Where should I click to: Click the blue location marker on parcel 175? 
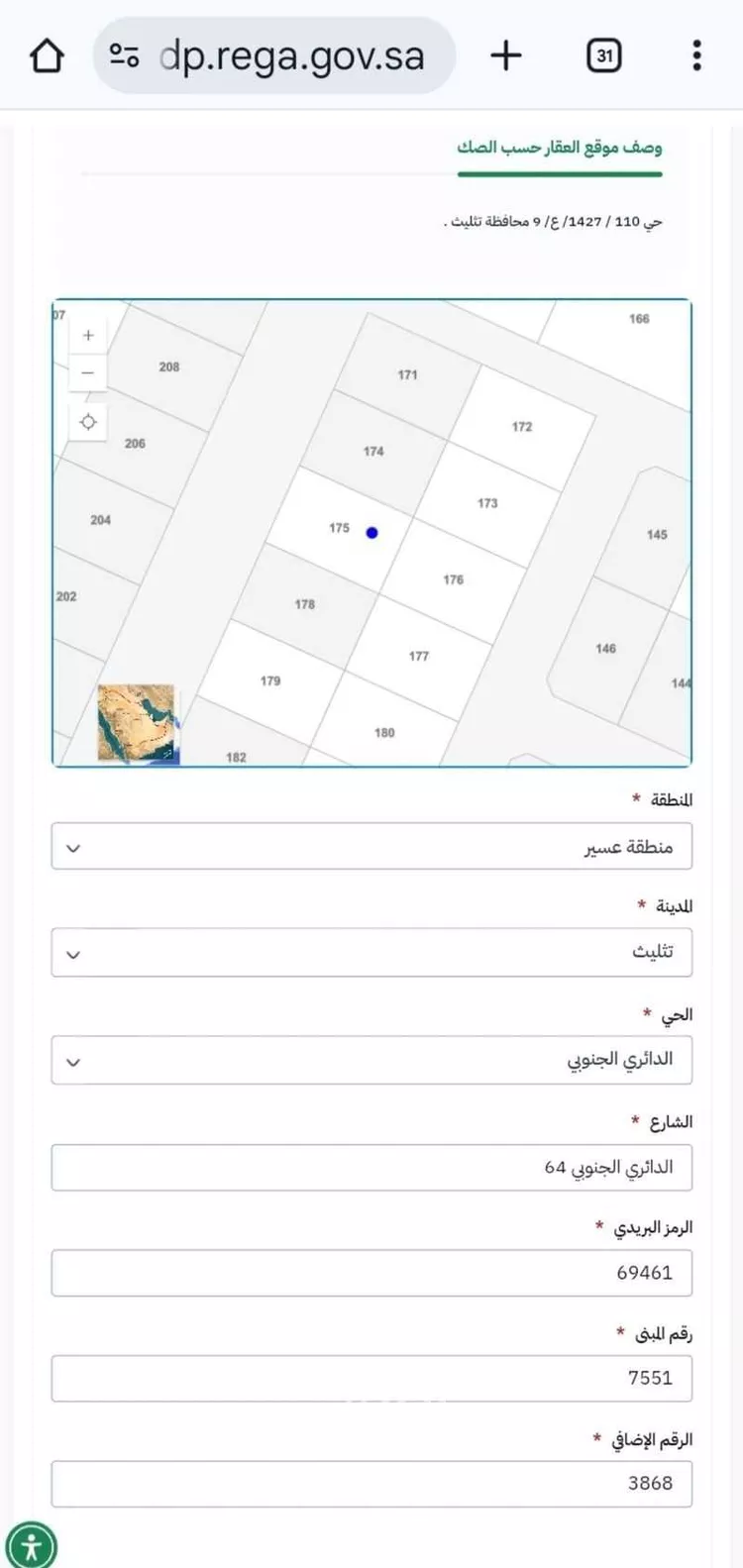tap(371, 532)
